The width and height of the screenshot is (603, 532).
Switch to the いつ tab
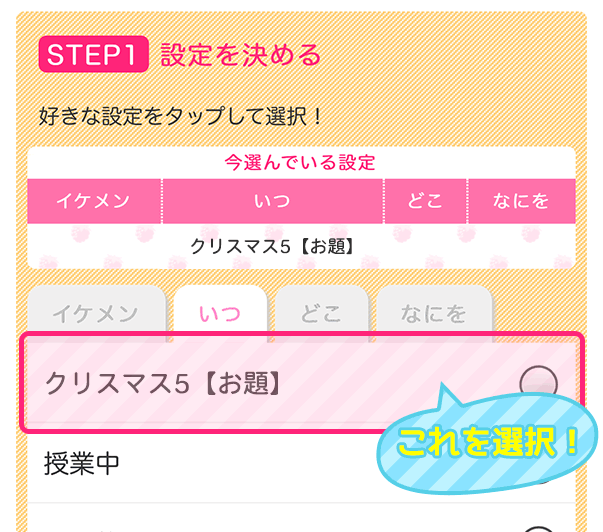219,311
